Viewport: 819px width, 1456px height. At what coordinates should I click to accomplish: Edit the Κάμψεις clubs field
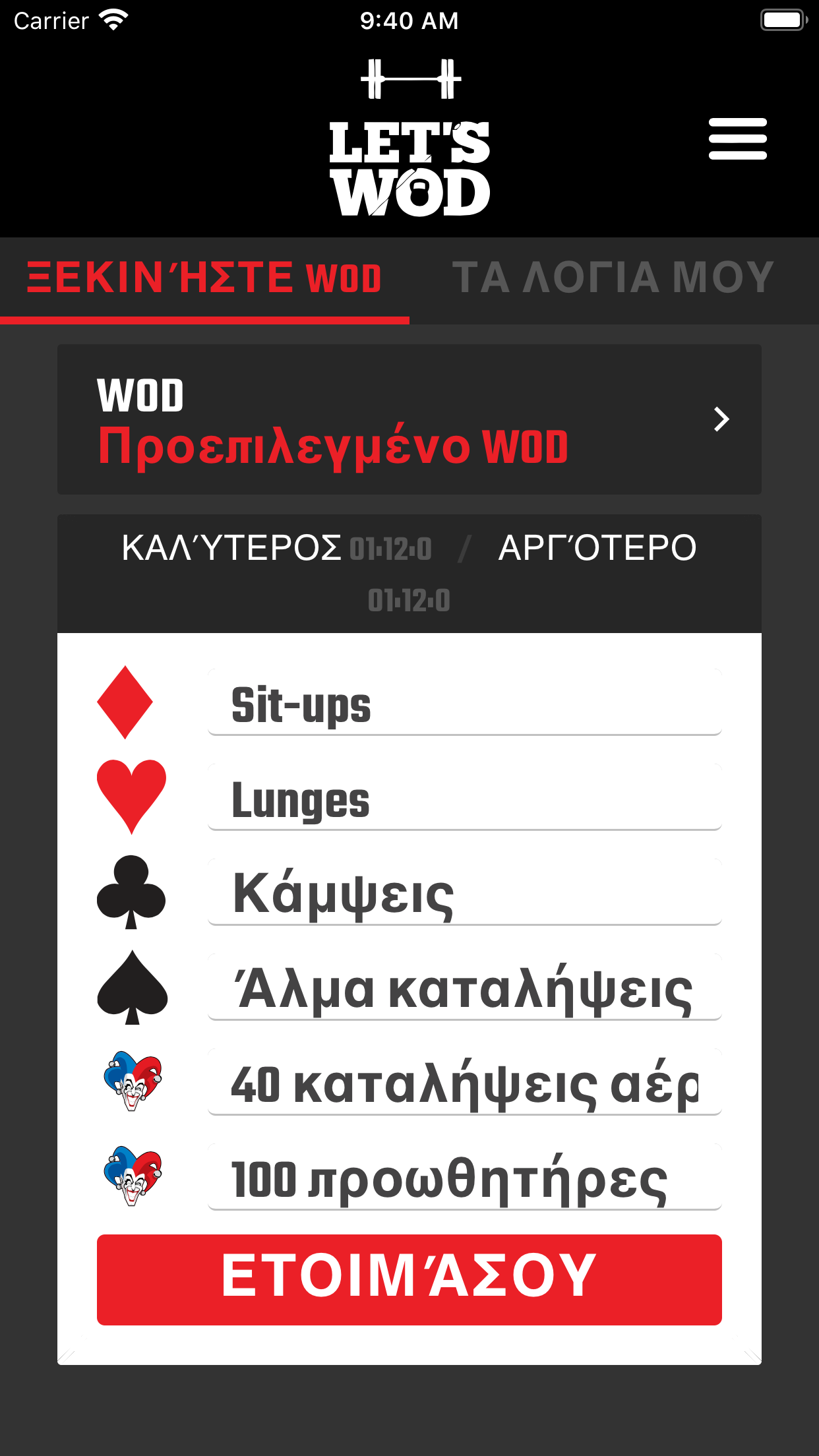coord(465,892)
